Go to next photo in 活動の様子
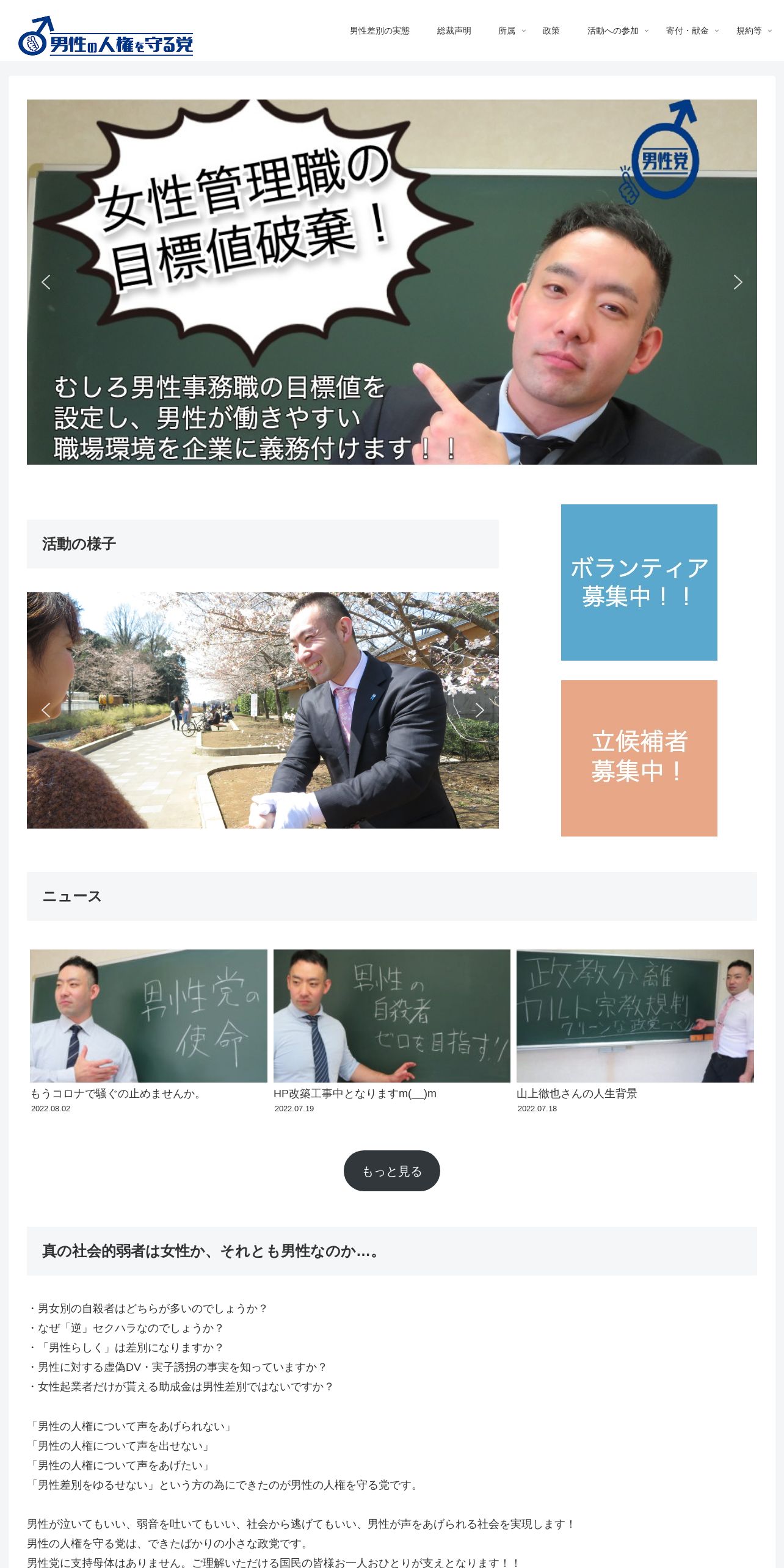 [x=479, y=710]
